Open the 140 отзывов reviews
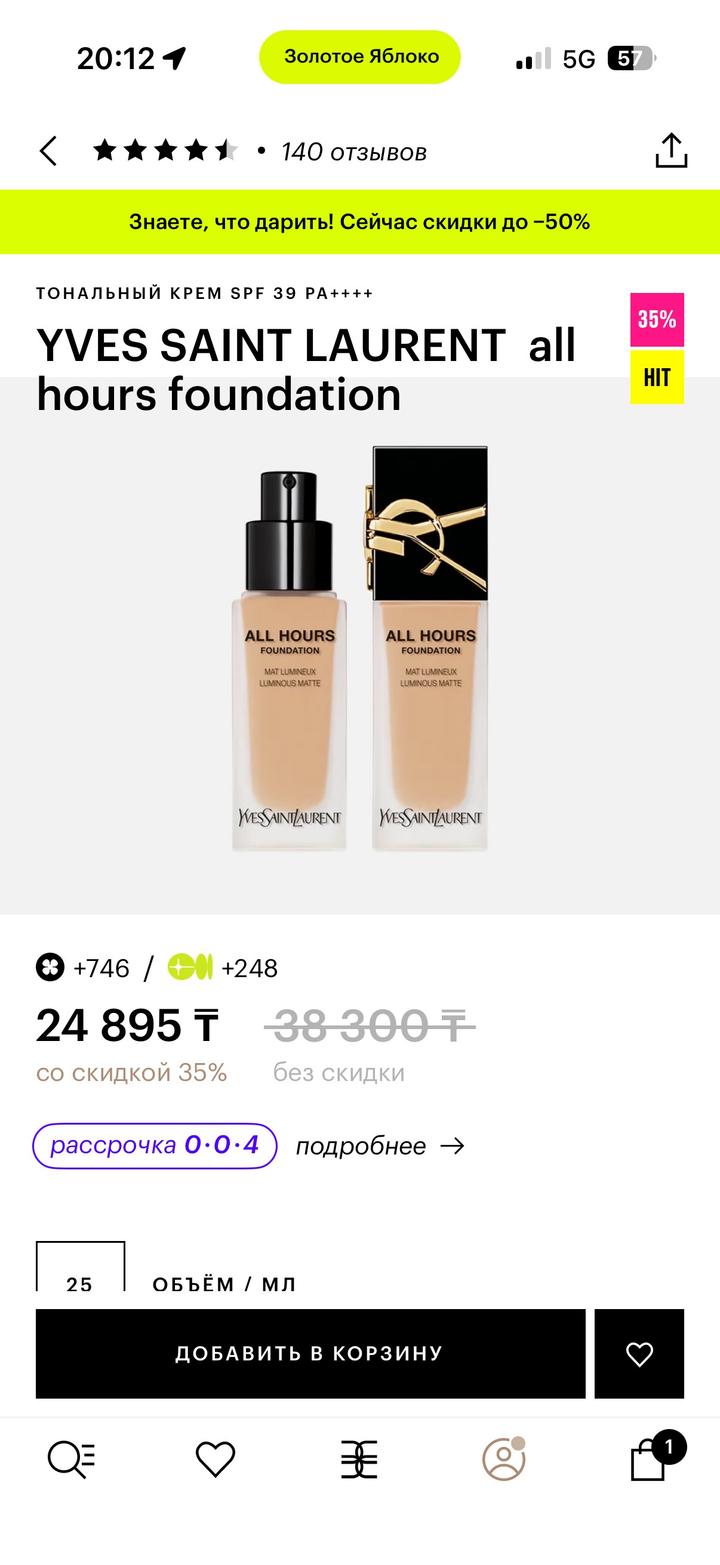 click(353, 152)
